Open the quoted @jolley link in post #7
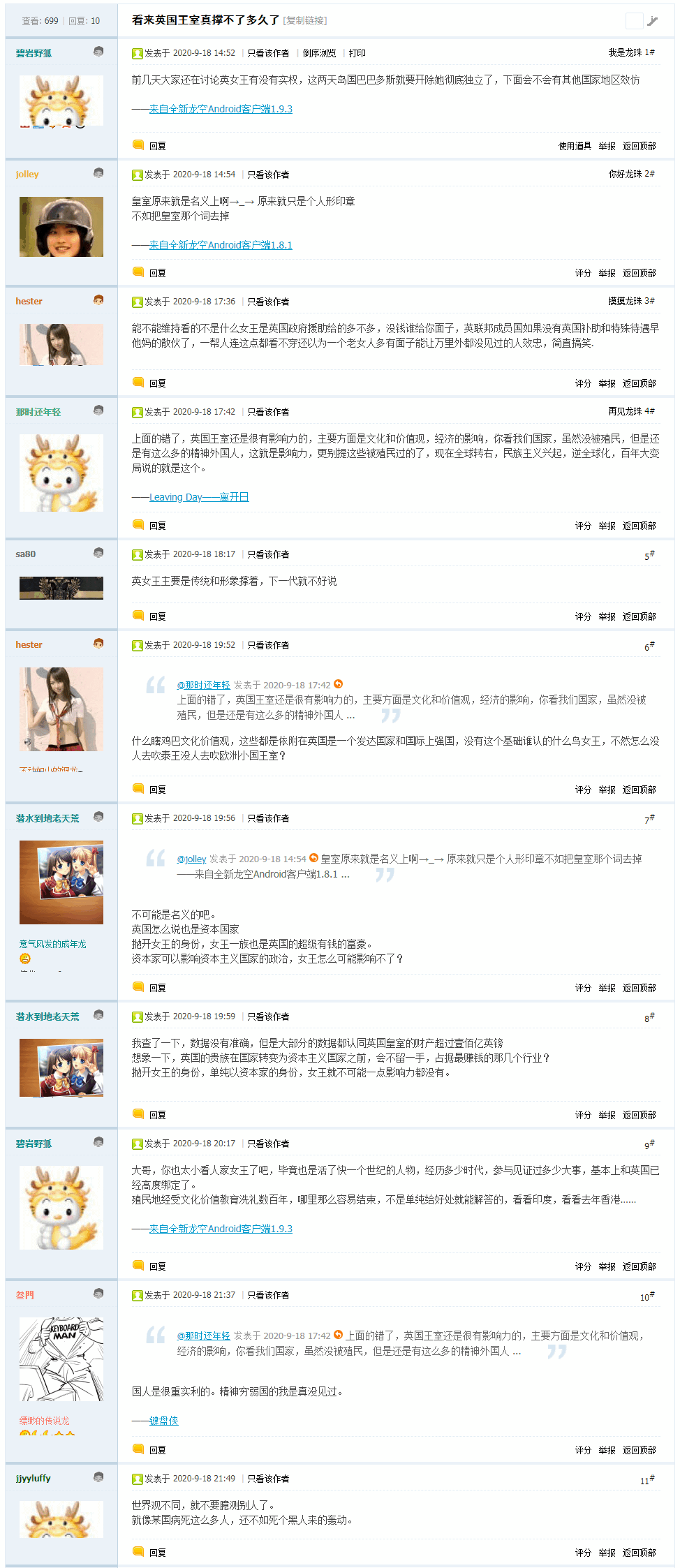This screenshot has height=1568, width=680. [x=191, y=859]
